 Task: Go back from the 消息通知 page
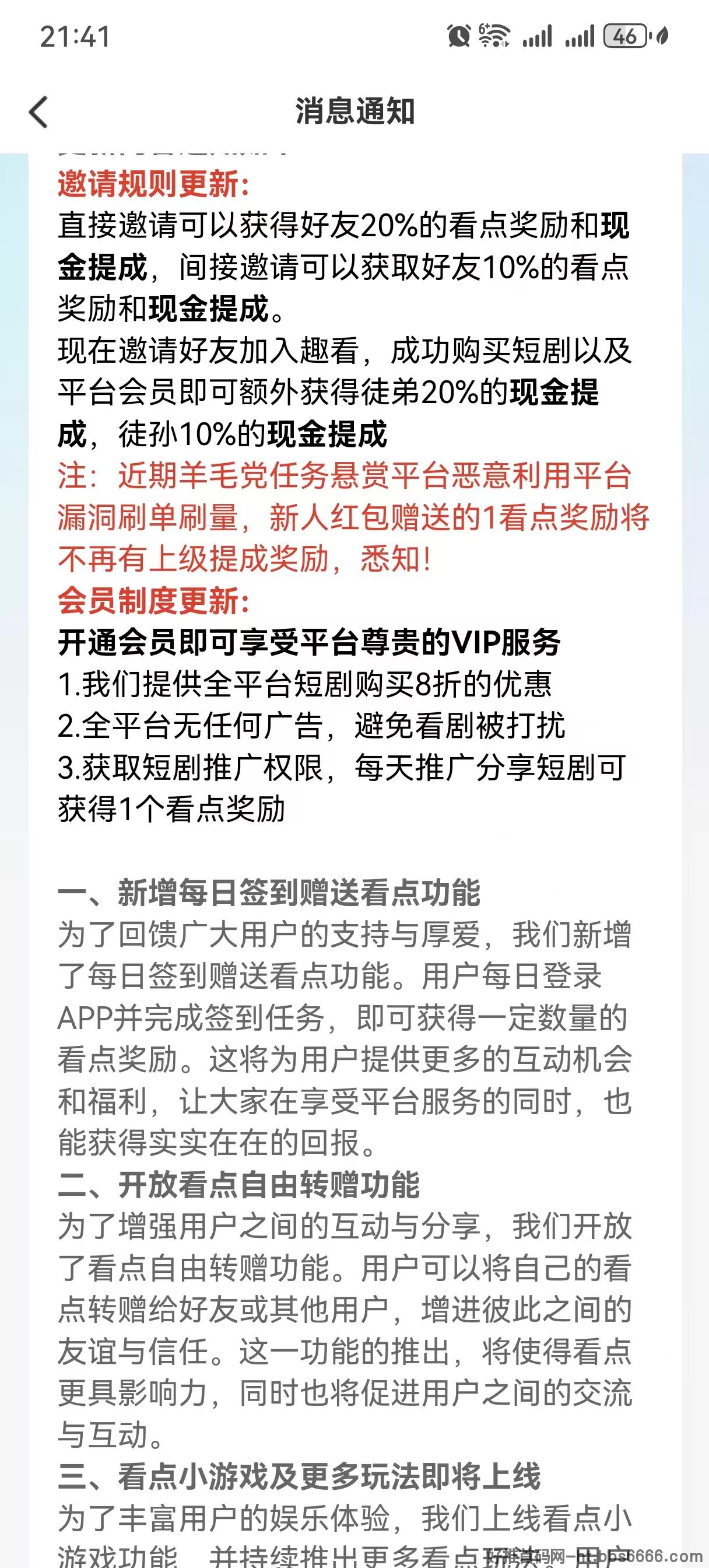point(38,112)
